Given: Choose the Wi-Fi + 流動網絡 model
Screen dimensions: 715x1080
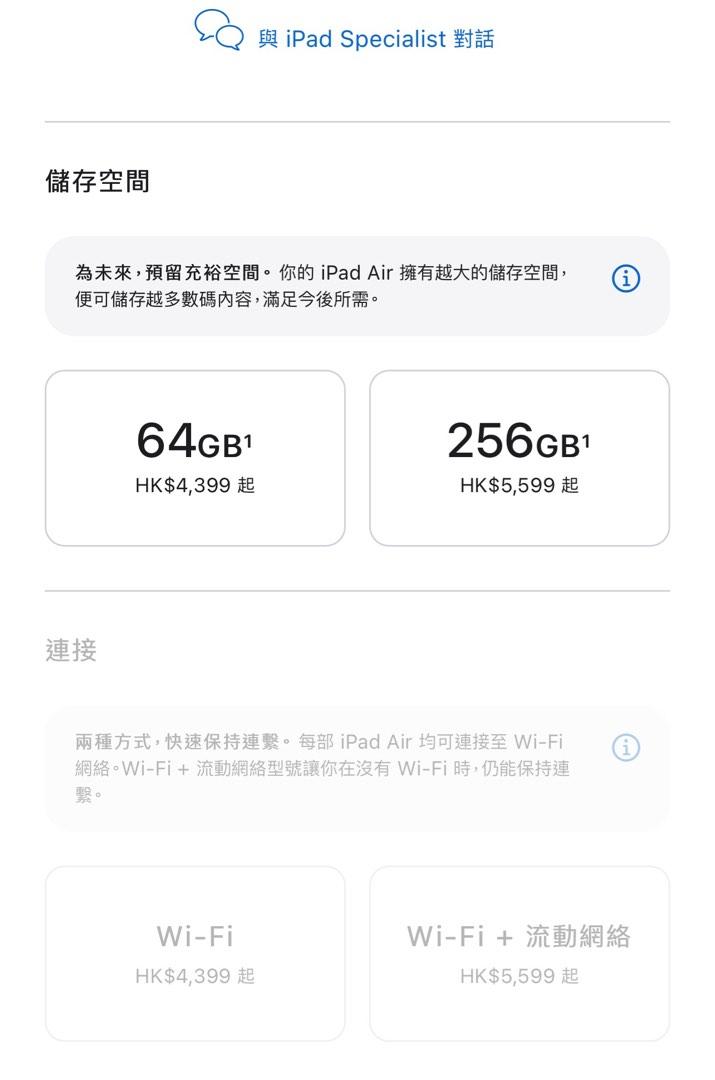Looking at the screenshot, I should [519, 953].
